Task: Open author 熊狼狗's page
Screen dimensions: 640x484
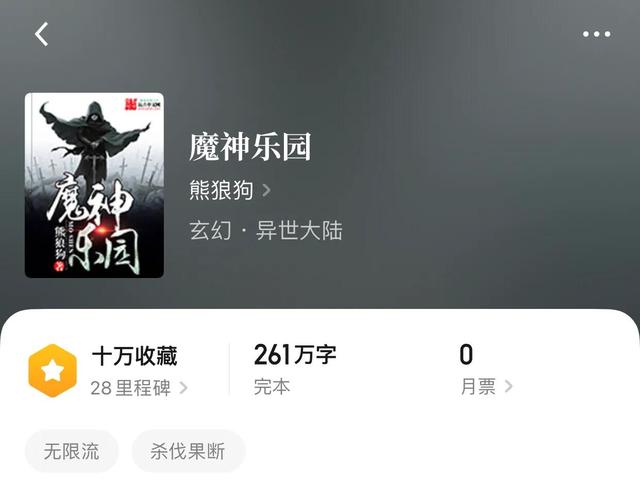Action: click(x=230, y=189)
